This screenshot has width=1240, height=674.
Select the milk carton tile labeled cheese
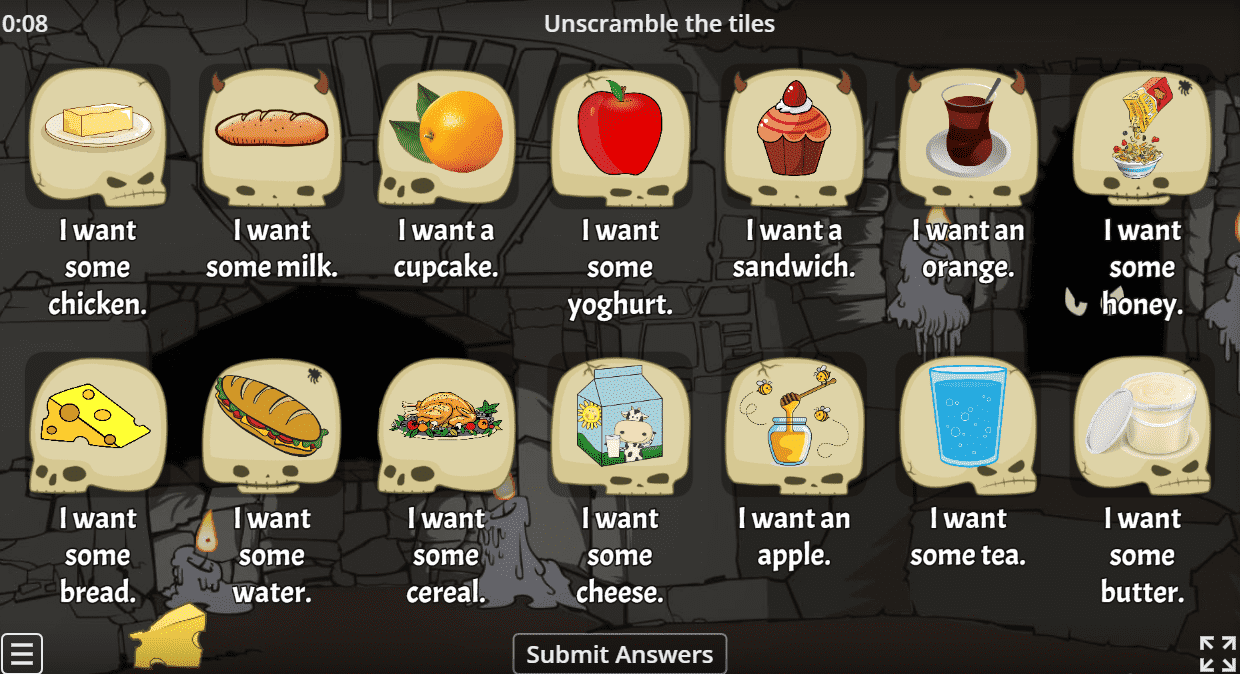pos(620,423)
